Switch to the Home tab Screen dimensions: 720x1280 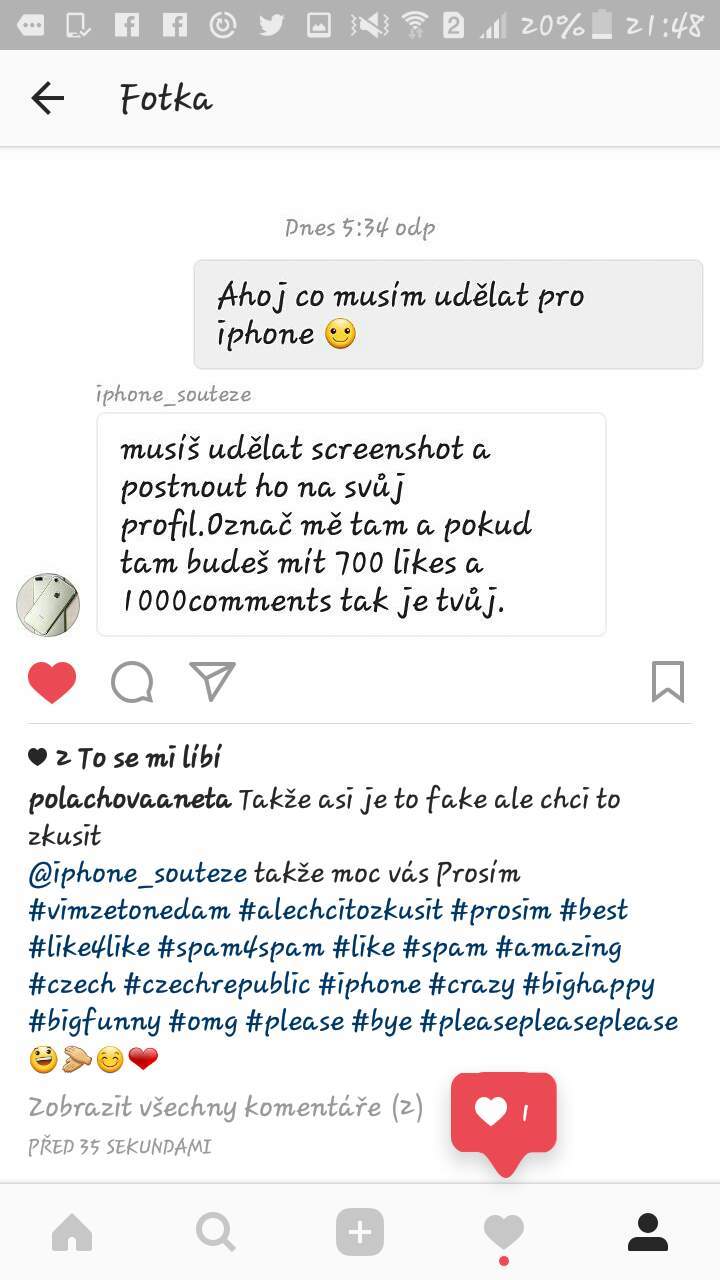coord(72,1232)
